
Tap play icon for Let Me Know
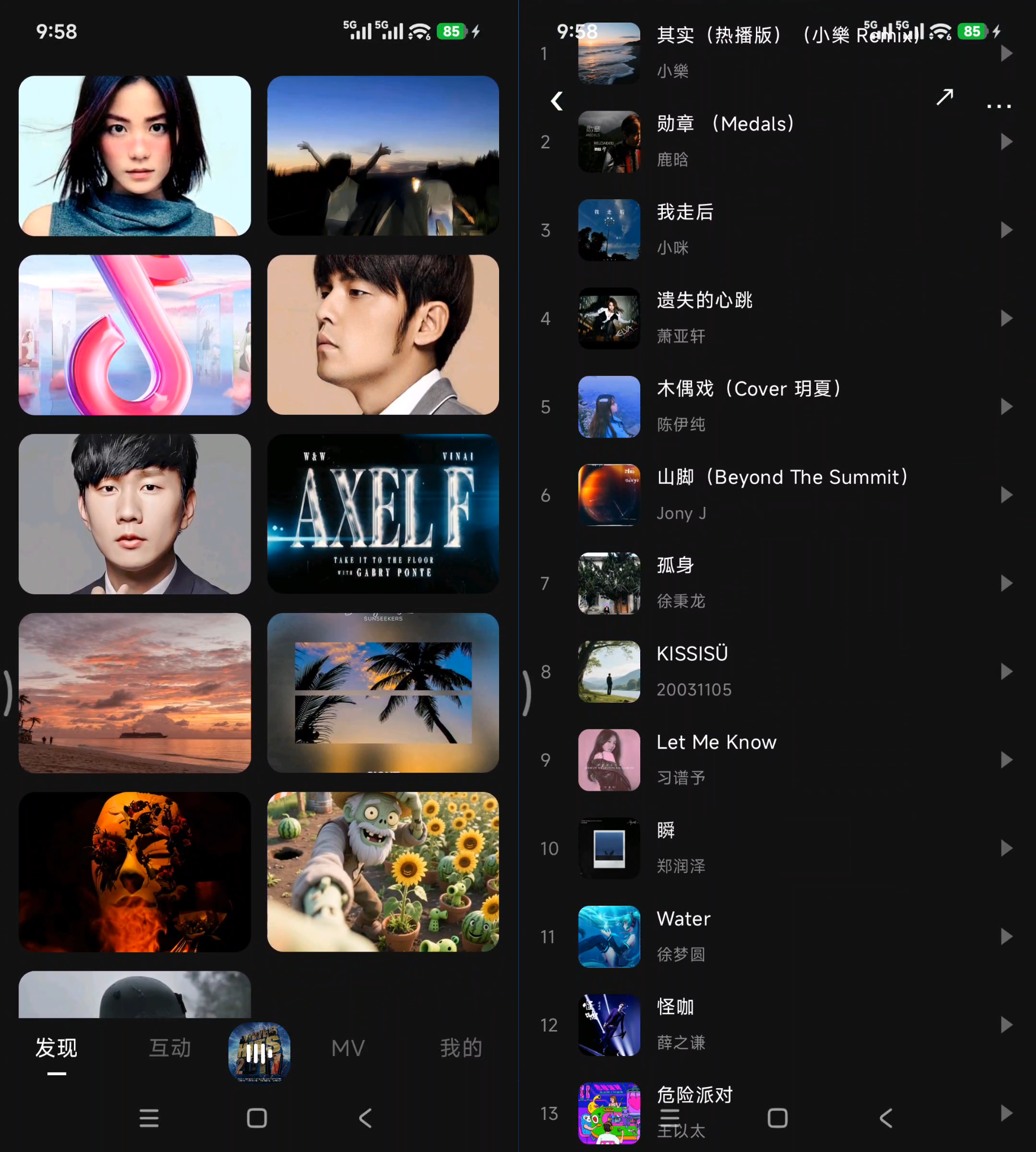tap(1007, 760)
